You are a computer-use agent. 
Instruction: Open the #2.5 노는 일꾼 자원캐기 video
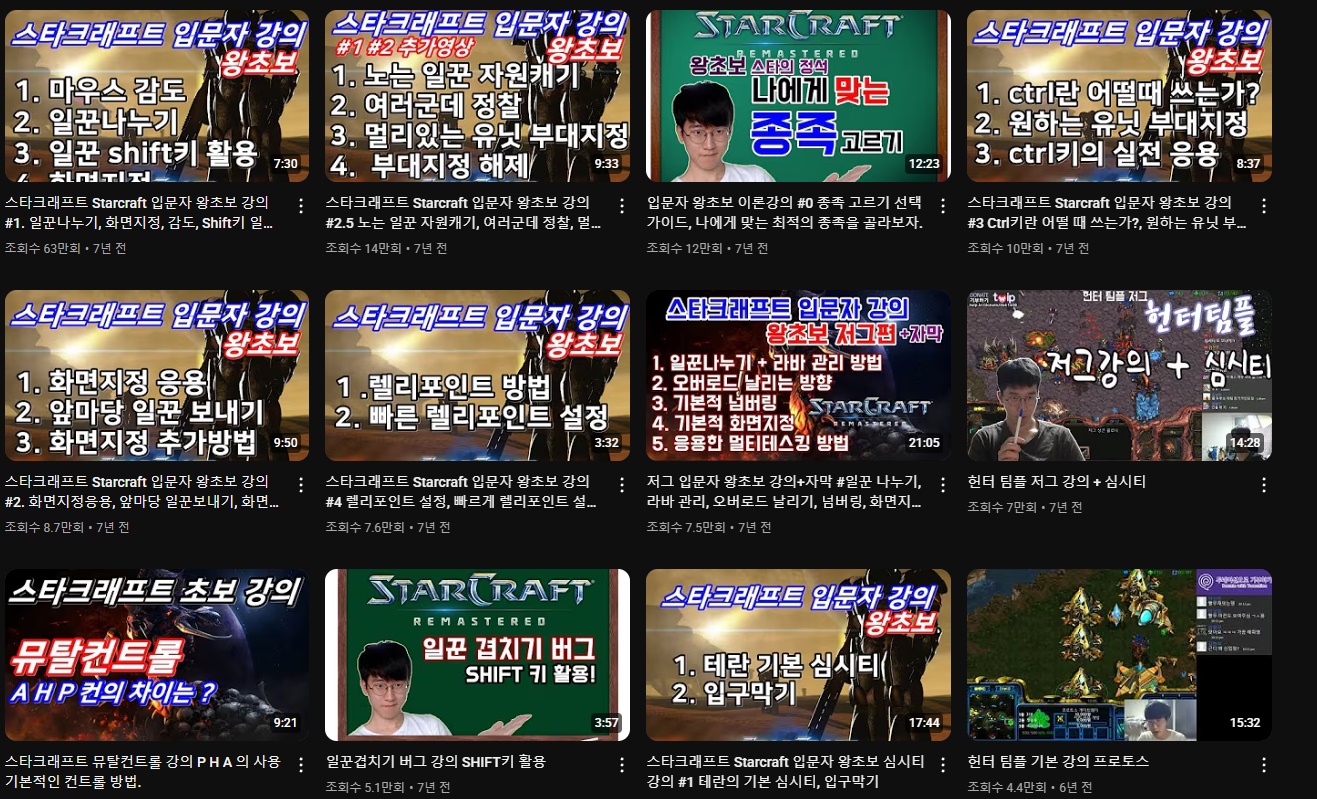pos(477,96)
